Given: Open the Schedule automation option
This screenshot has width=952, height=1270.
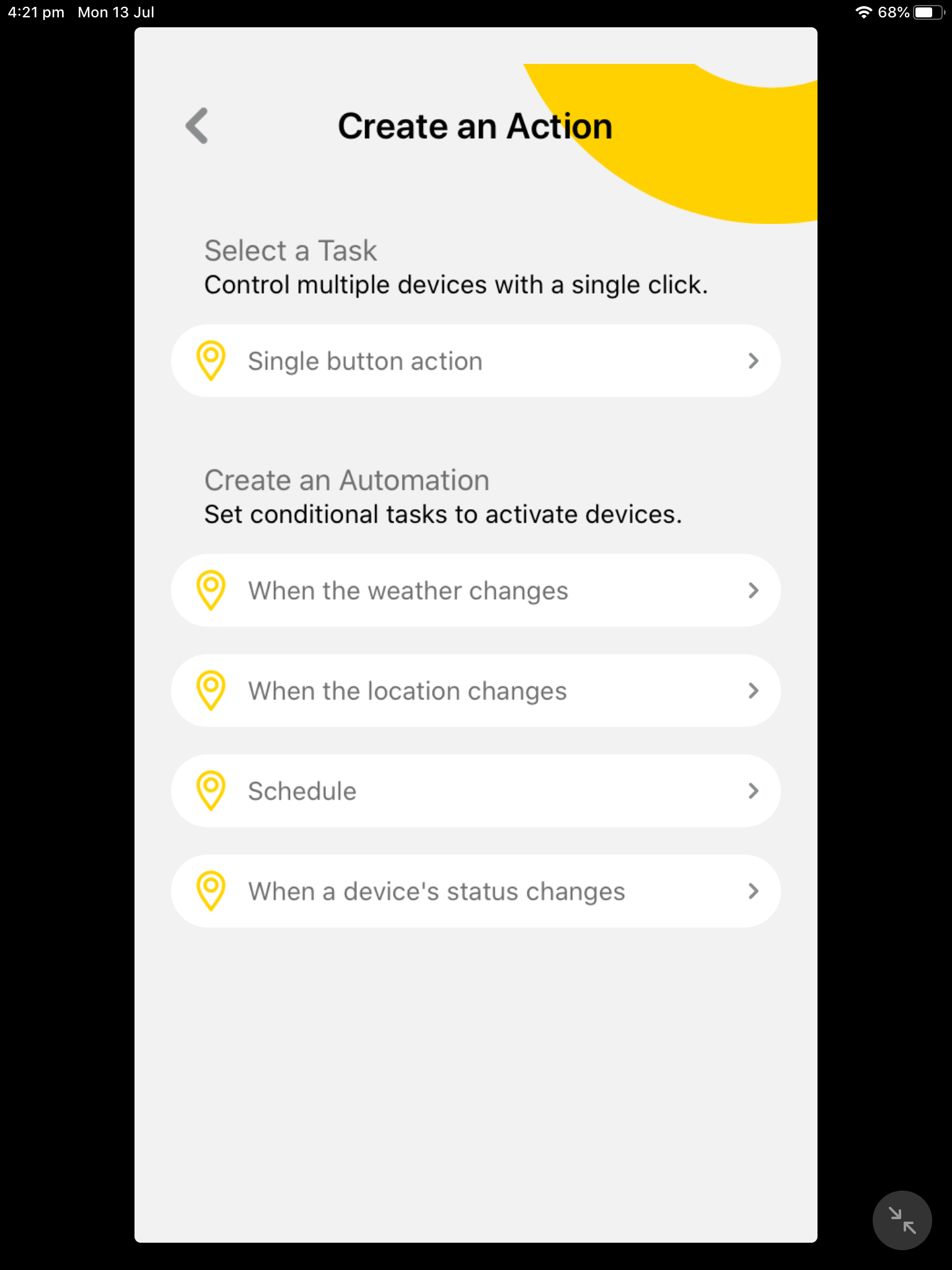Looking at the screenshot, I should click(x=475, y=791).
